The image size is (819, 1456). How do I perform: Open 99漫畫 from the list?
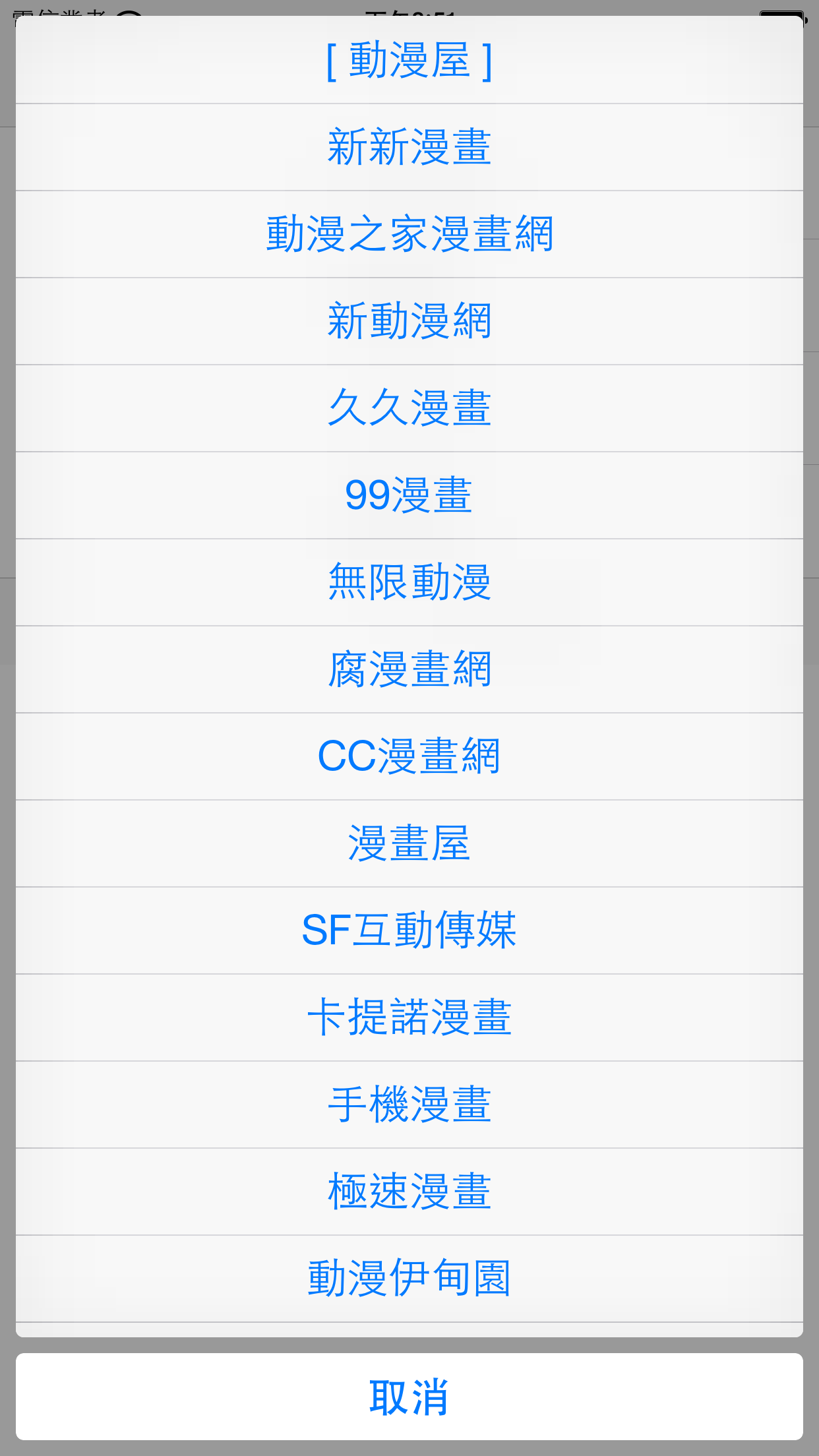coord(409,496)
